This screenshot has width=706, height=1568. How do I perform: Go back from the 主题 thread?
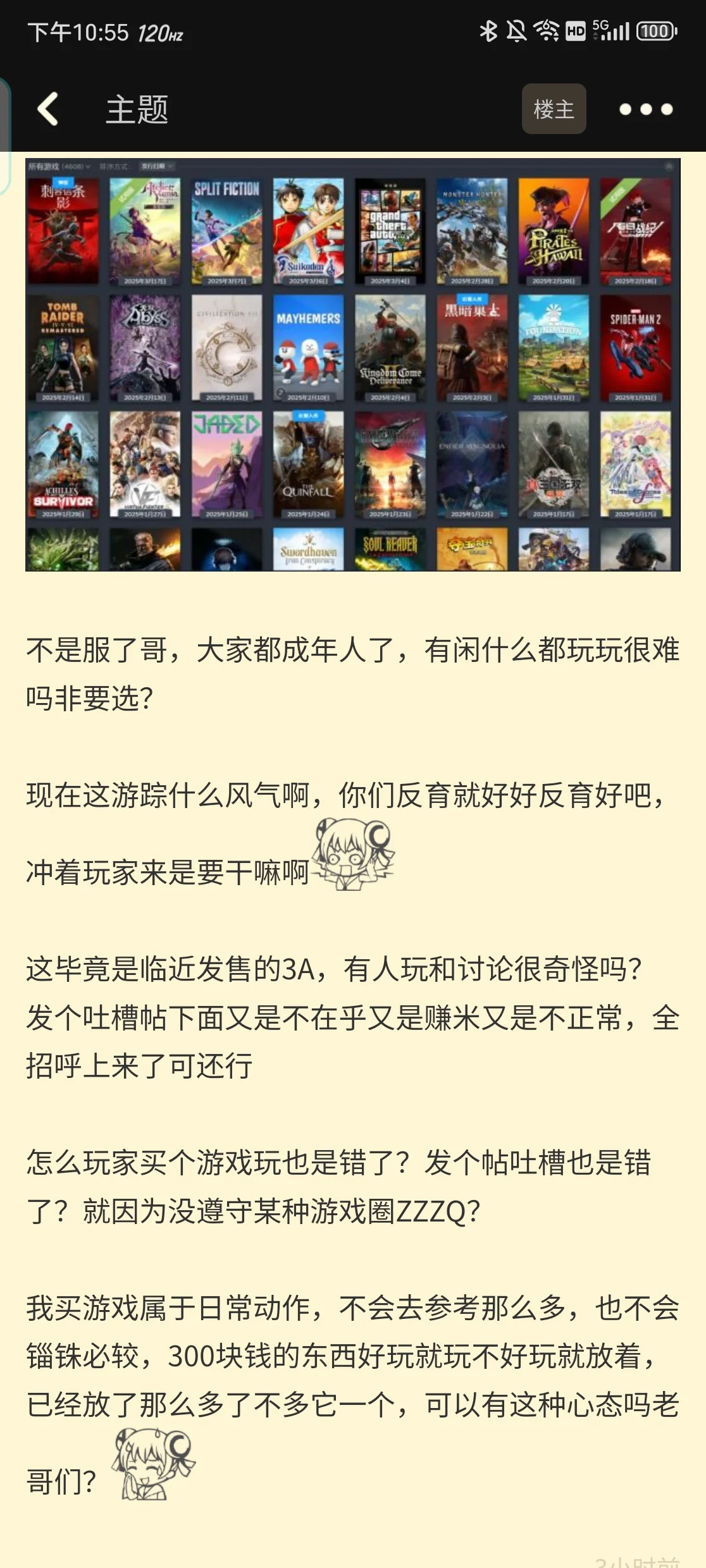coord(48,109)
